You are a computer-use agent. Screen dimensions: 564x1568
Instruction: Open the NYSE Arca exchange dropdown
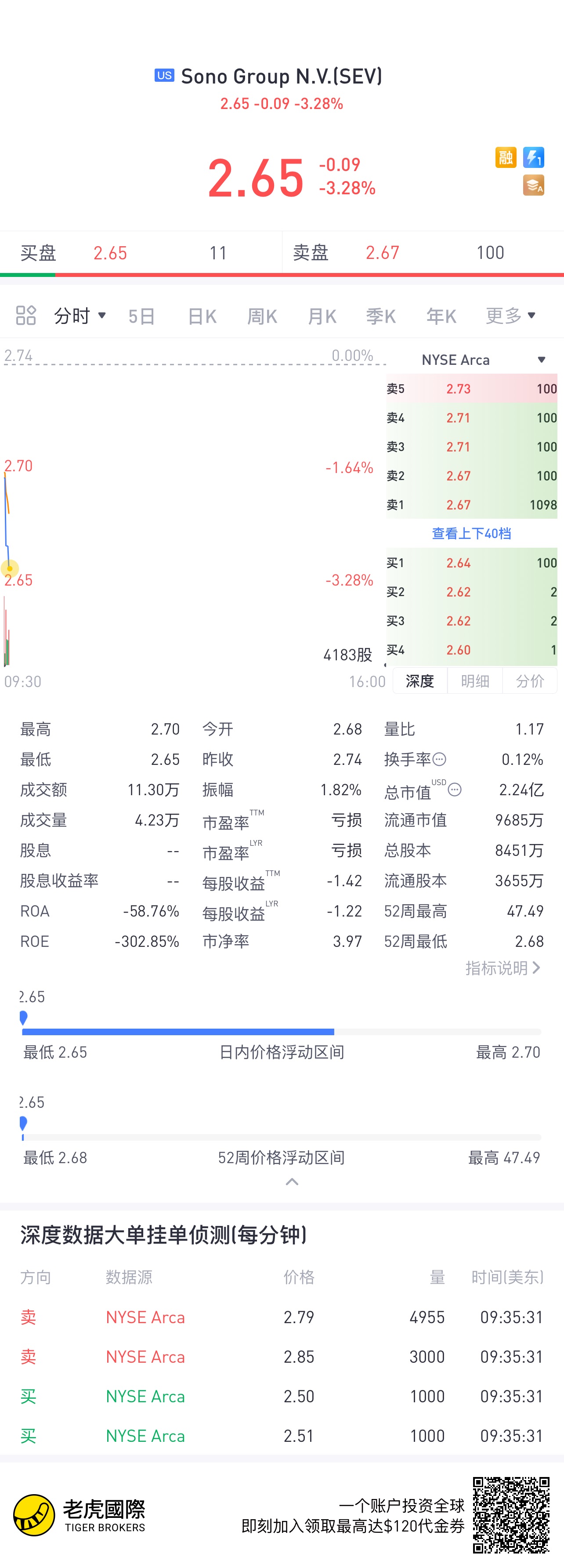point(484,360)
